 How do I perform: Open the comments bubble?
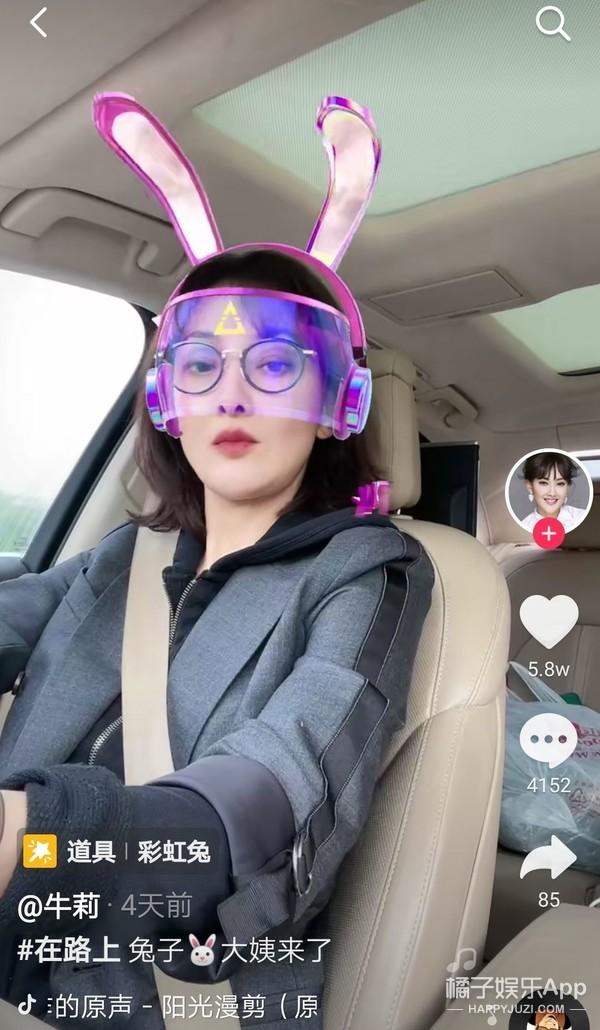pyautogui.click(x=548, y=740)
